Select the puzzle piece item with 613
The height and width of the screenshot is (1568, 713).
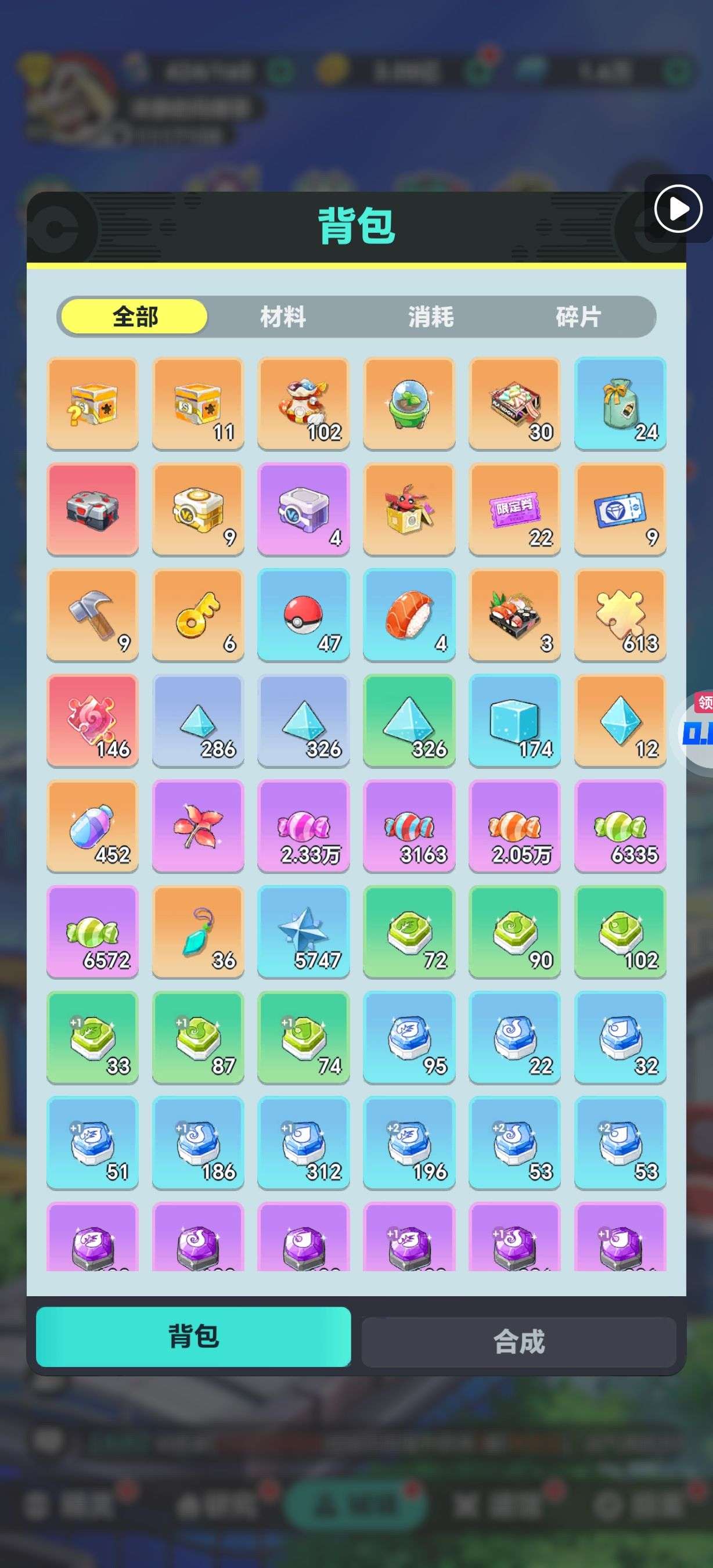pos(620,615)
